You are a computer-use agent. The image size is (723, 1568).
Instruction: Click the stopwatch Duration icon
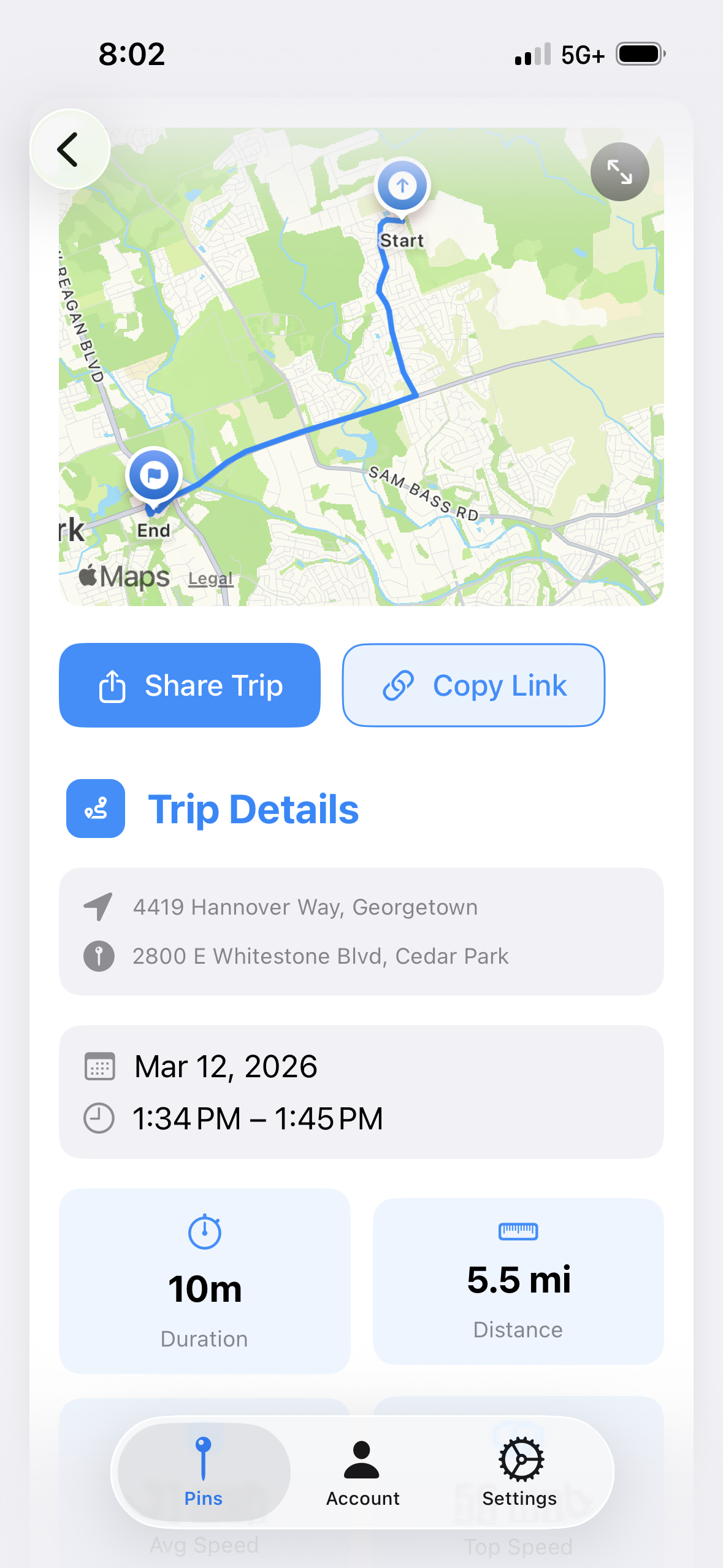204,1230
